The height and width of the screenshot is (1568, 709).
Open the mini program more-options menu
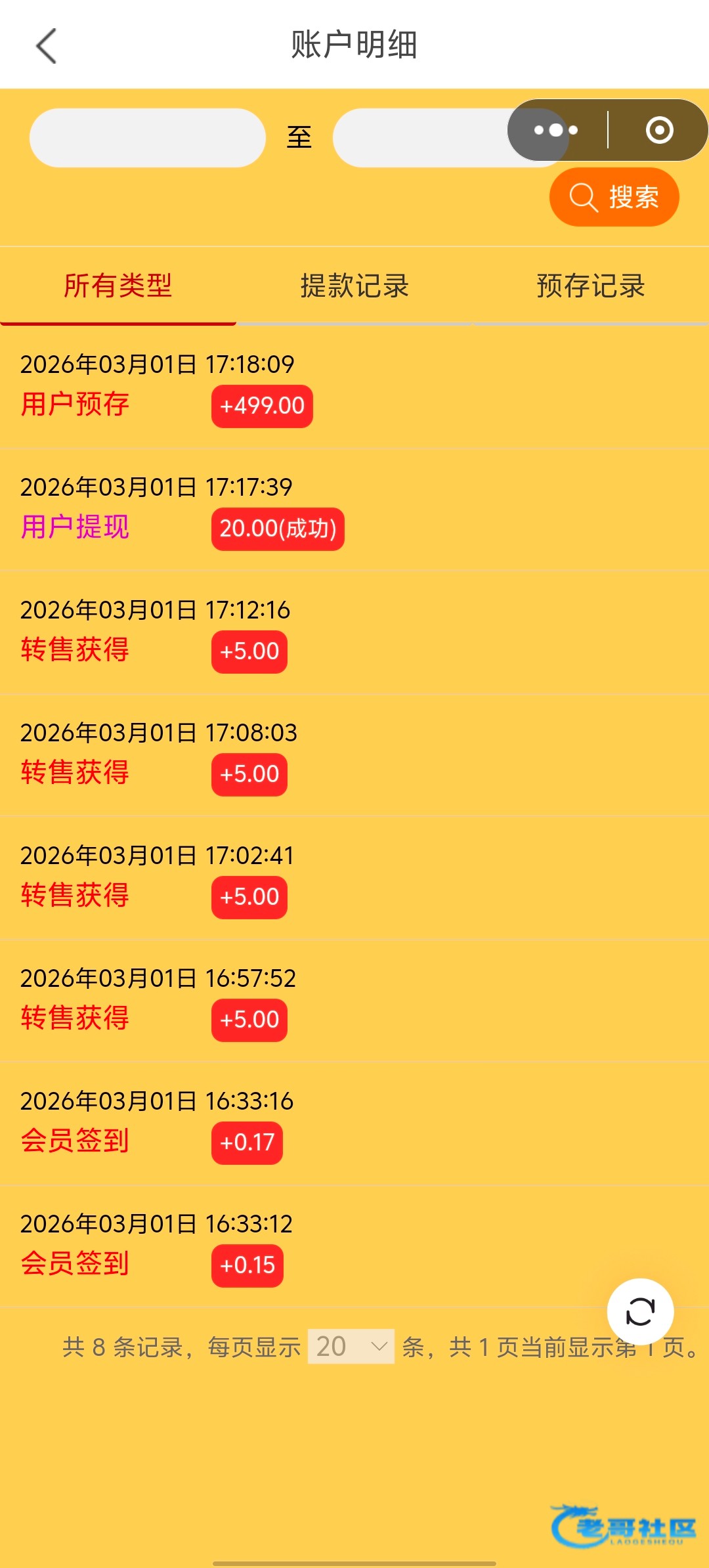point(556,130)
